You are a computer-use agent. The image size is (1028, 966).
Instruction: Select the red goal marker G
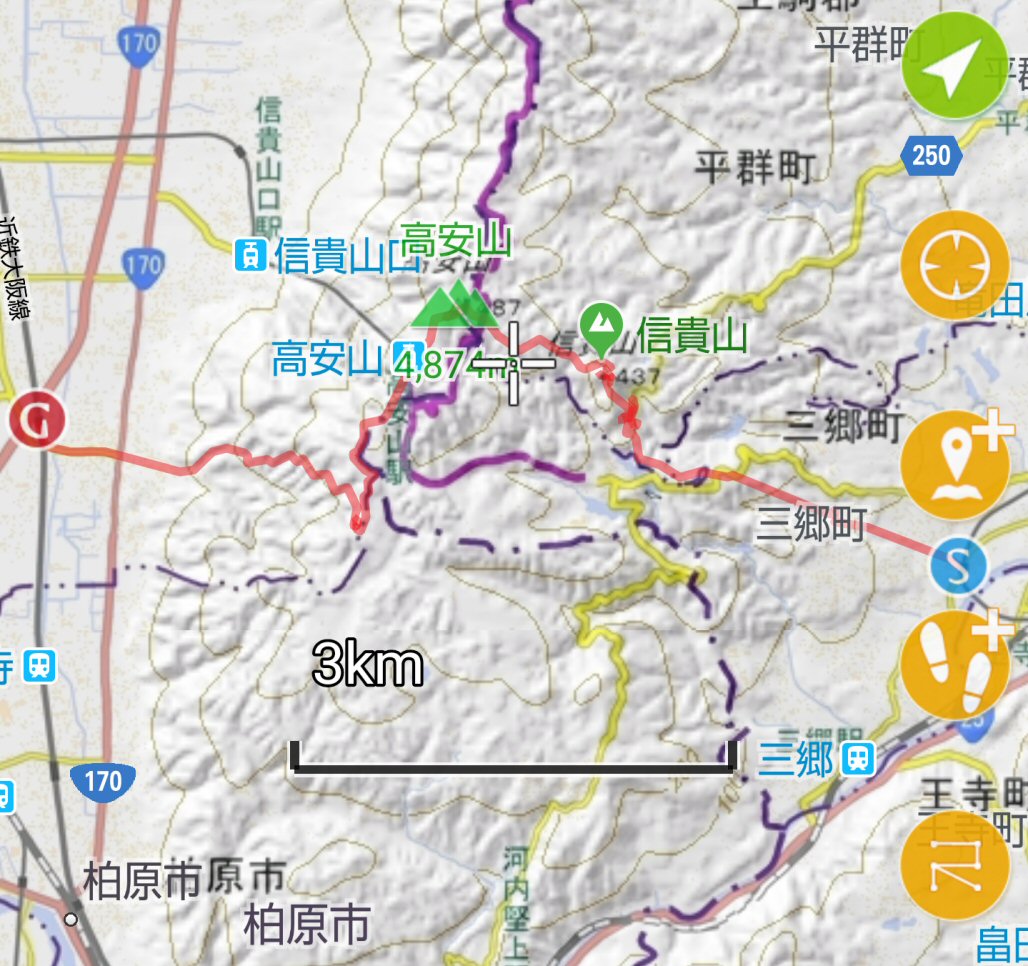pos(38,420)
